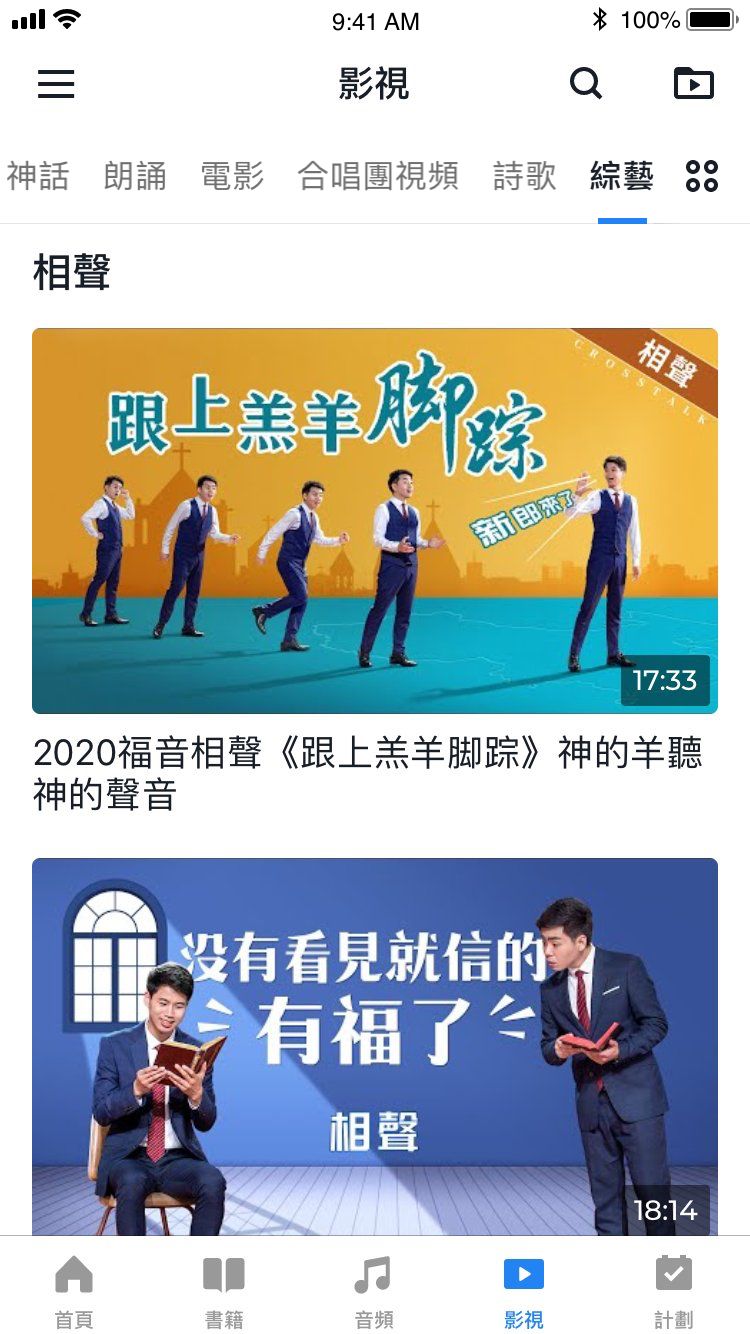Open the all-categories grid icon
The height and width of the screenshot is (1334, 750).
pos(702,176)
